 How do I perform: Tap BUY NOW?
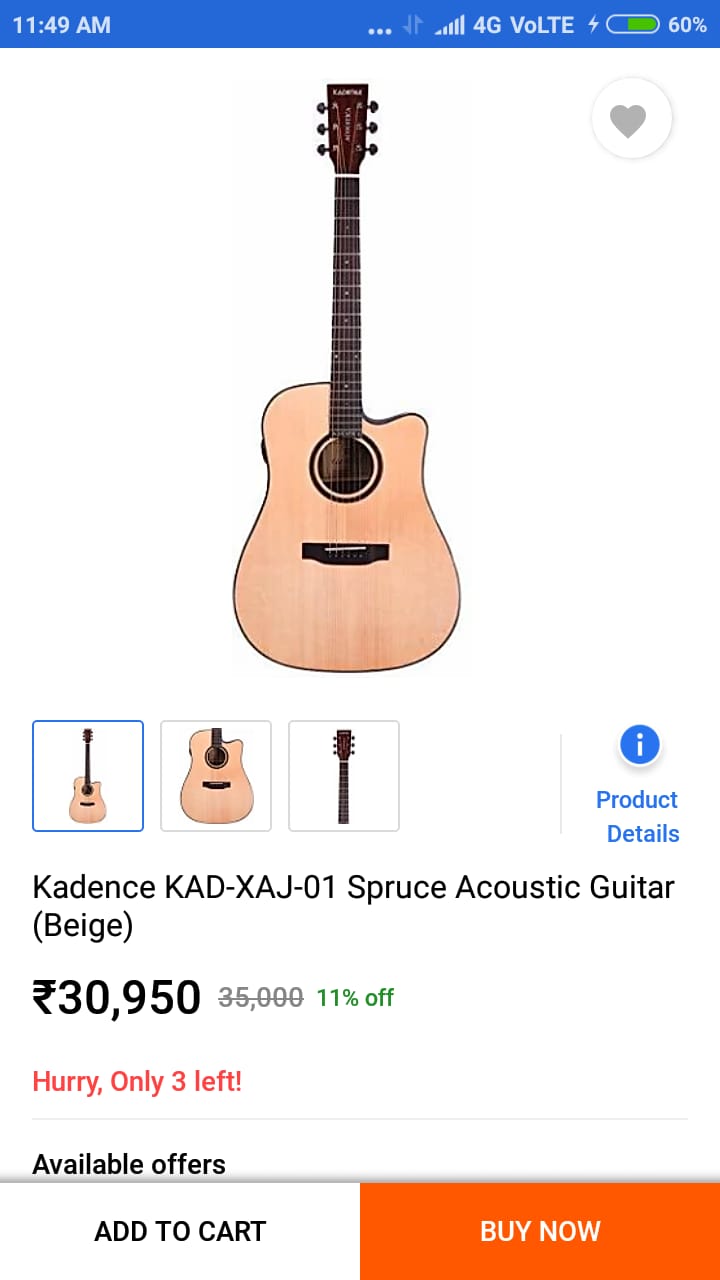point(540,1231)
